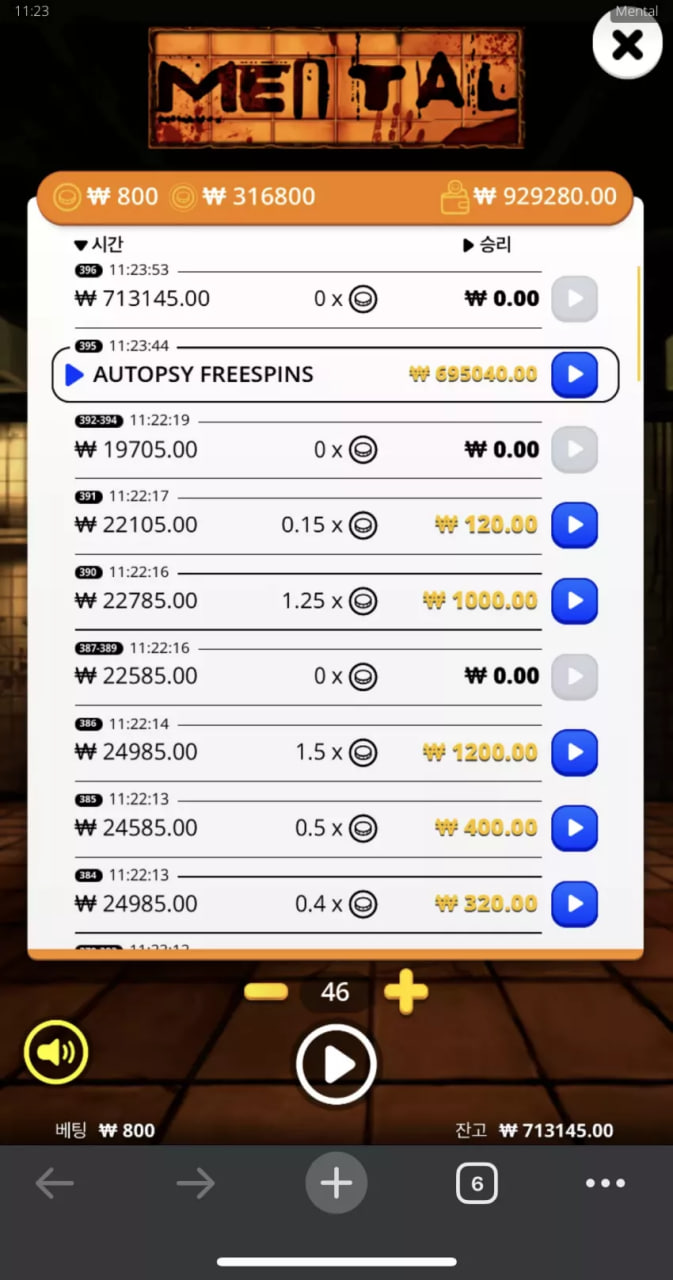Decrease the value with the minus button
This screenshot has width=673, height=1280.
pos(266,992)
